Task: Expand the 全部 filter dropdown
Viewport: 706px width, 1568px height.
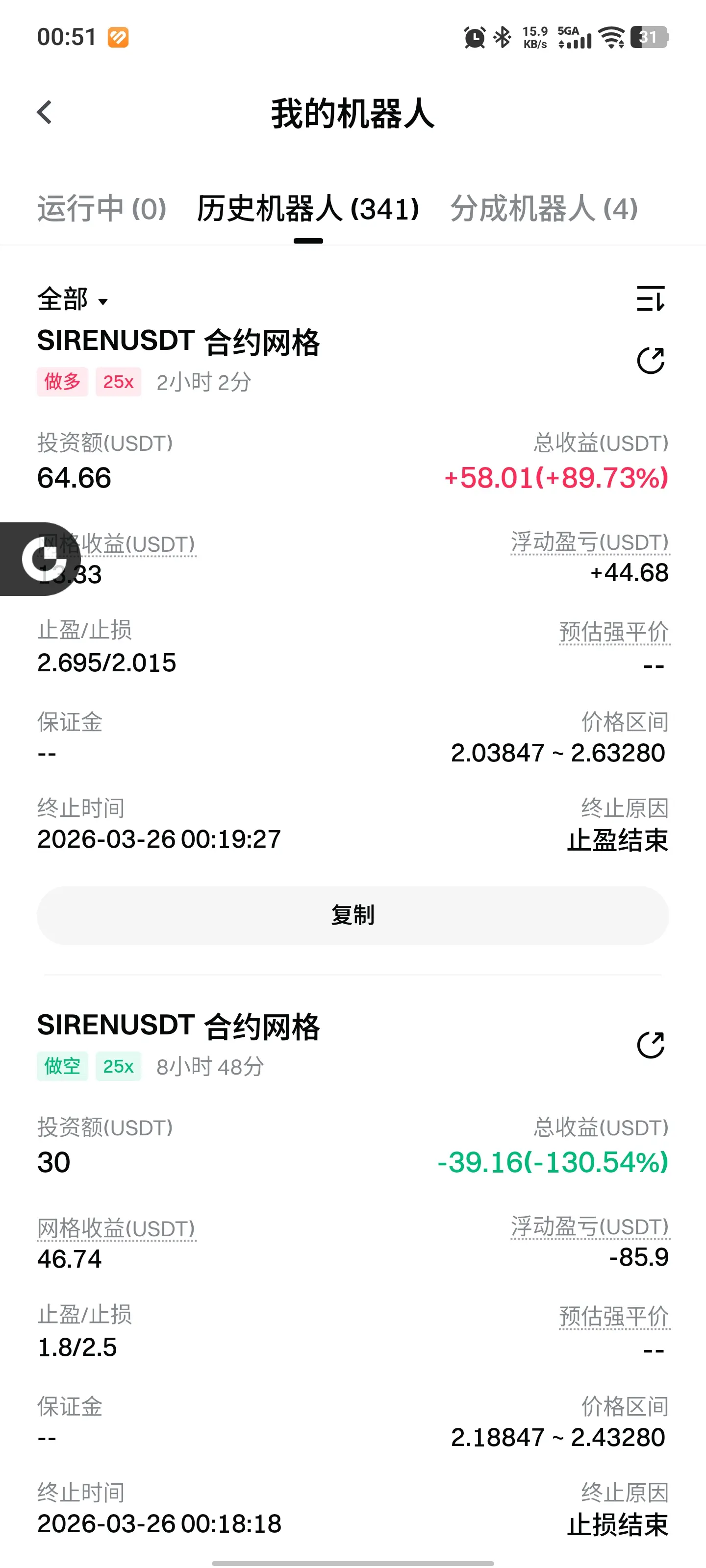Action: pyautogui.click(x=73, y=299)
